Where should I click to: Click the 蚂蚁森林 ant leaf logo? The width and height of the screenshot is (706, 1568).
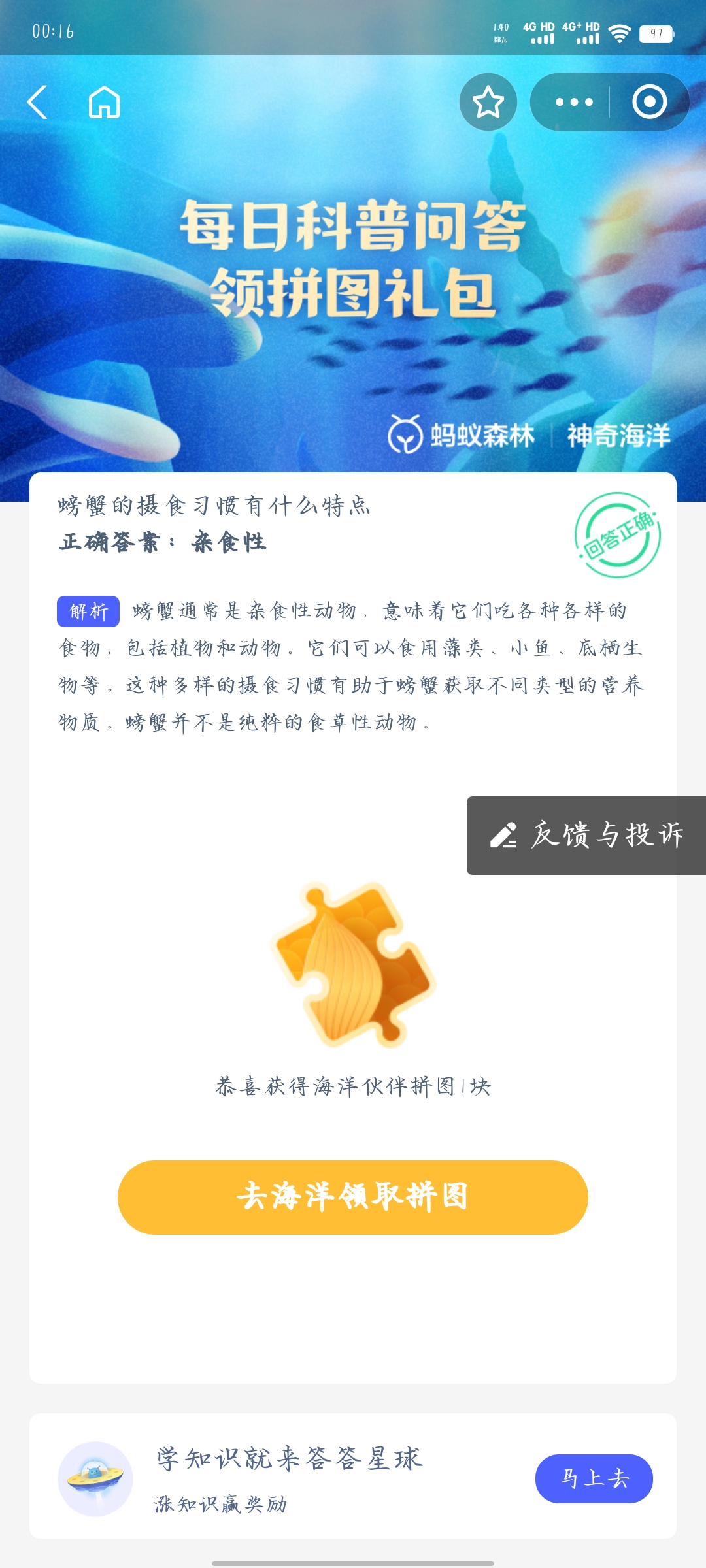405,434
